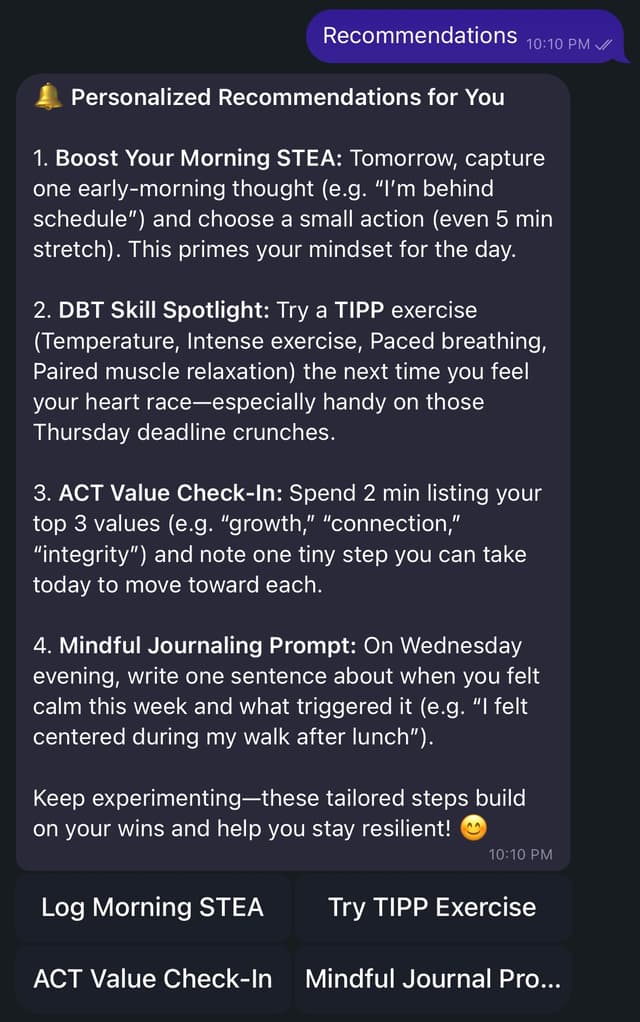The height and width of the screenshot is (1022, 640).
Task: Select the Try TIPP Exercise button
Action: [x=432, y=907]
